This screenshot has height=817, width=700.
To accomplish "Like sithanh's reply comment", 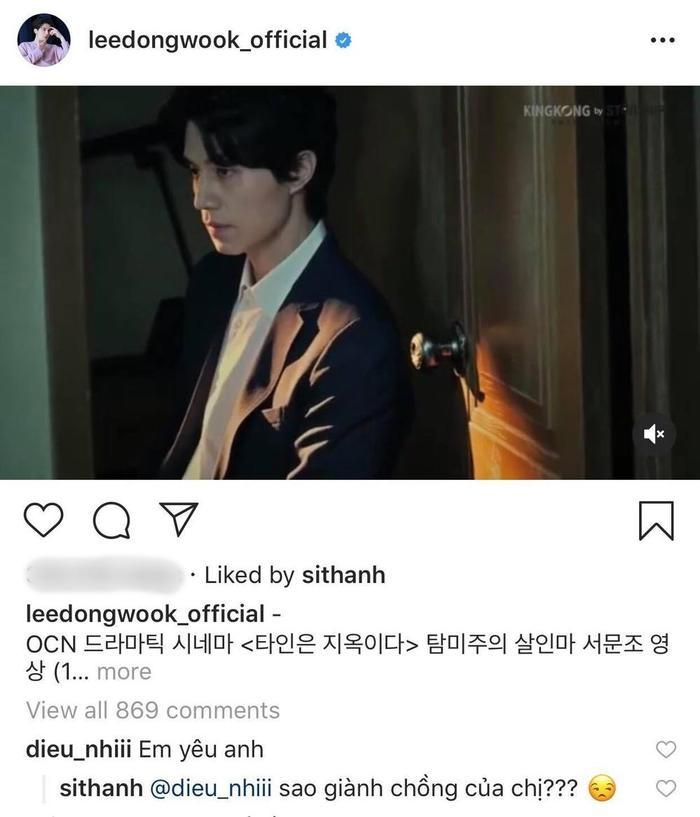I will click(664, 789).
